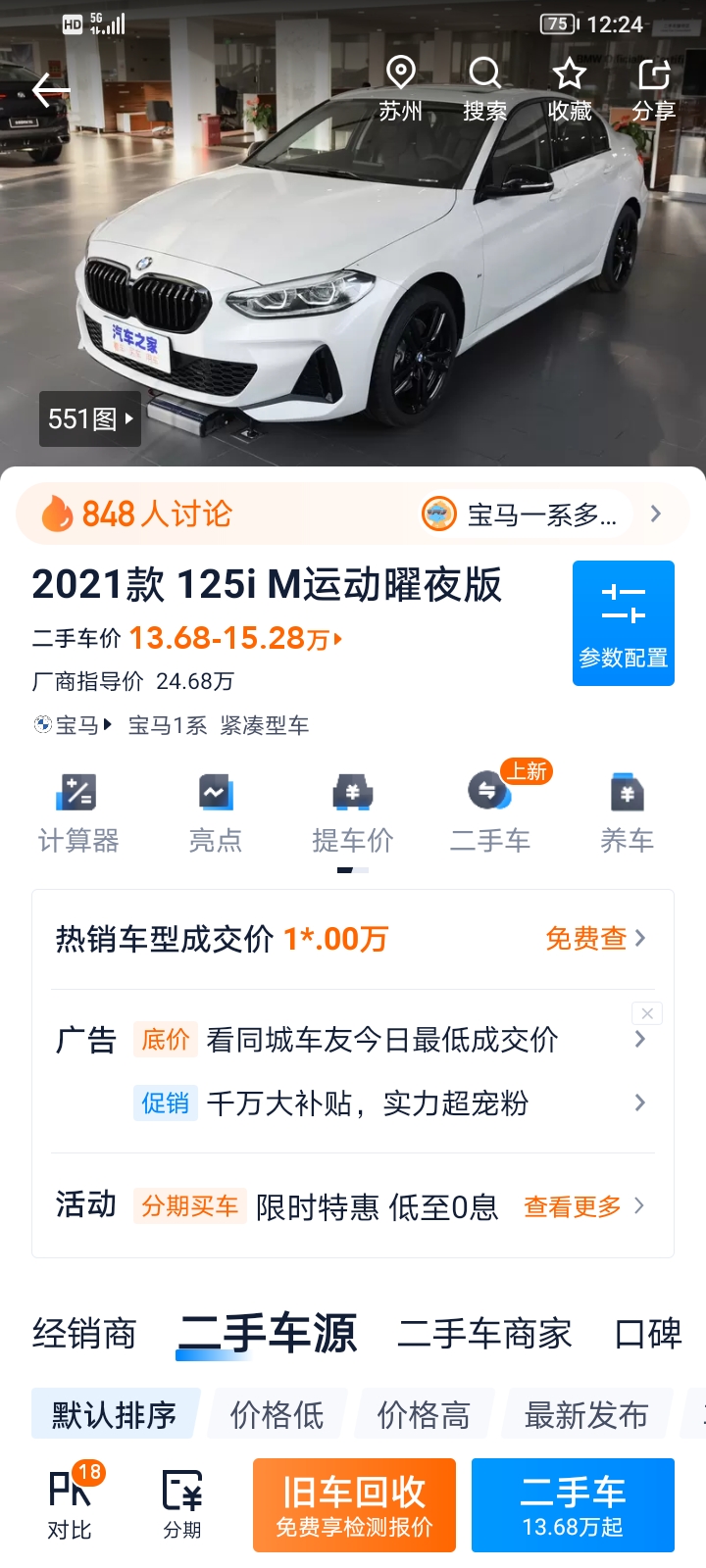Viewport: 706px width, 1568px height.
Task: Open the 养车 maintenance cost section
Action: [628, 814]
